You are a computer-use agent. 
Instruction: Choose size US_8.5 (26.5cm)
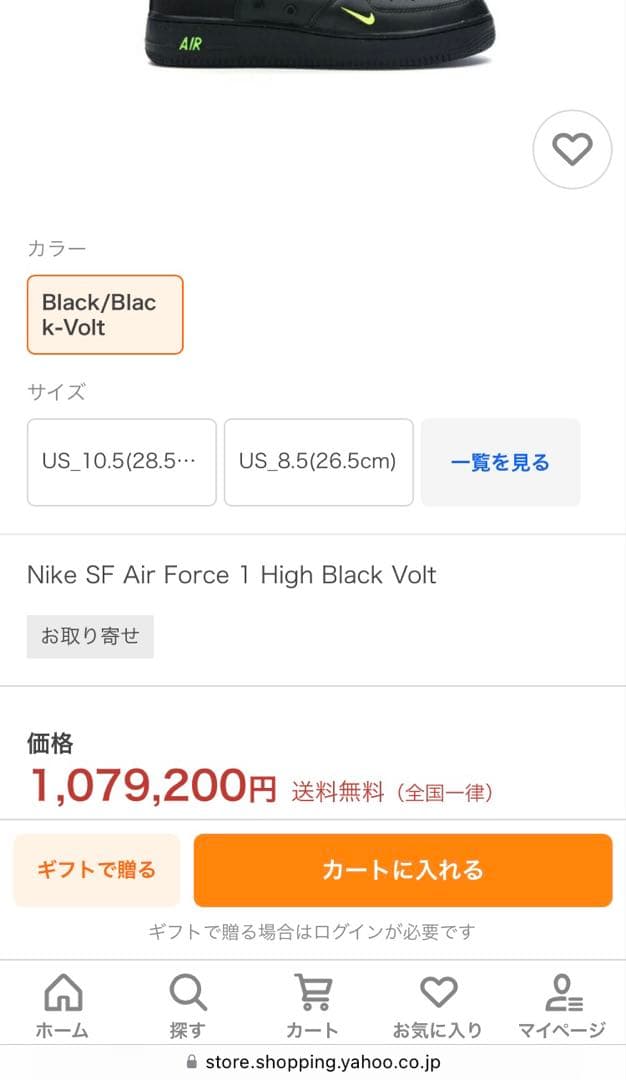pos(318,462)
